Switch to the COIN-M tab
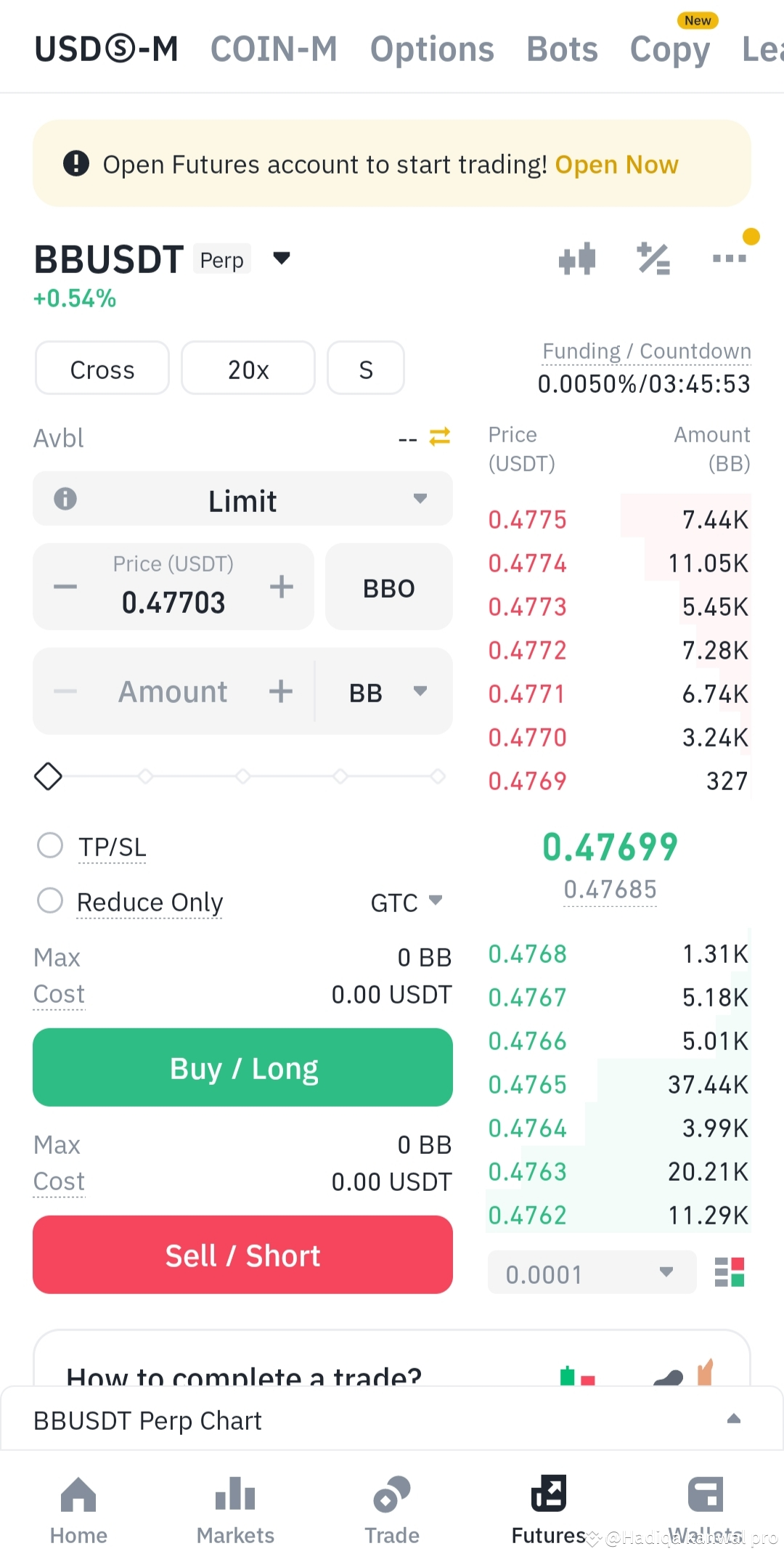The height and width of the screenshot is (1554, 784). coord(274,48)
